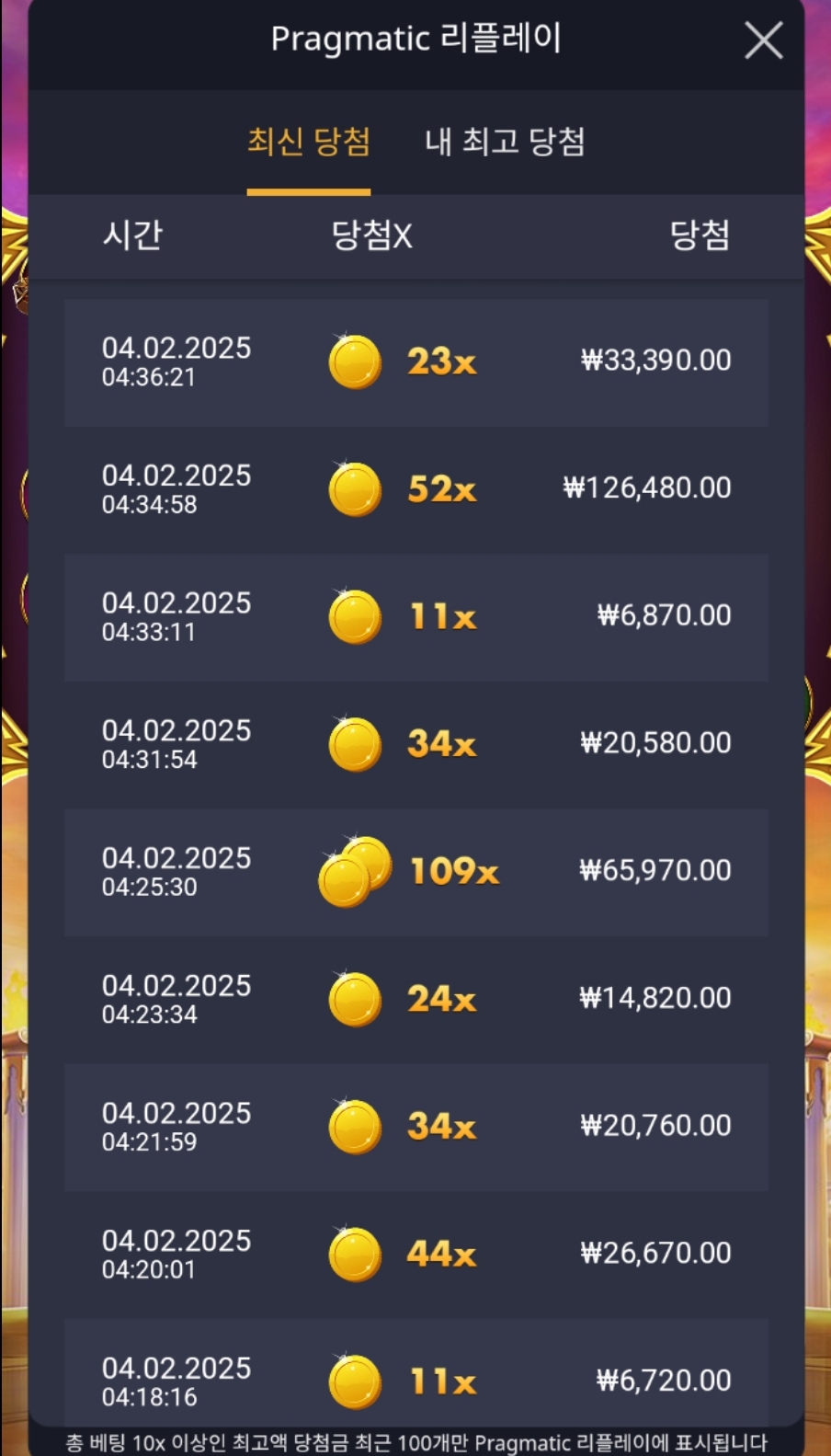The height and width of the screenshot is (1456, 831).
Task: Open the 52x win replay worth ₩126,480.00
Action: tap(415, 488)
